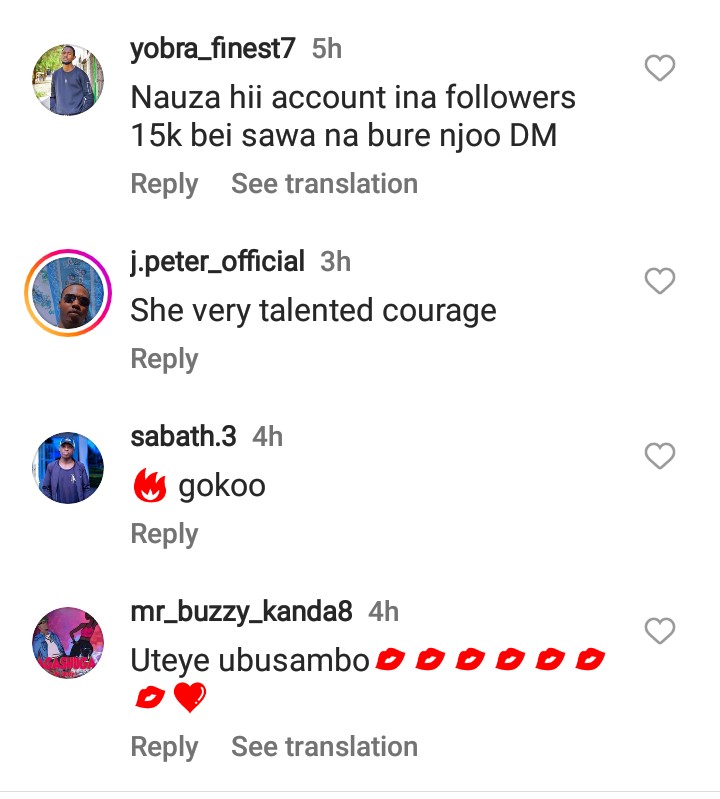Visit the j.peter_official username
The width and height of the screenshot is (720, 799).
click(217, 261)
